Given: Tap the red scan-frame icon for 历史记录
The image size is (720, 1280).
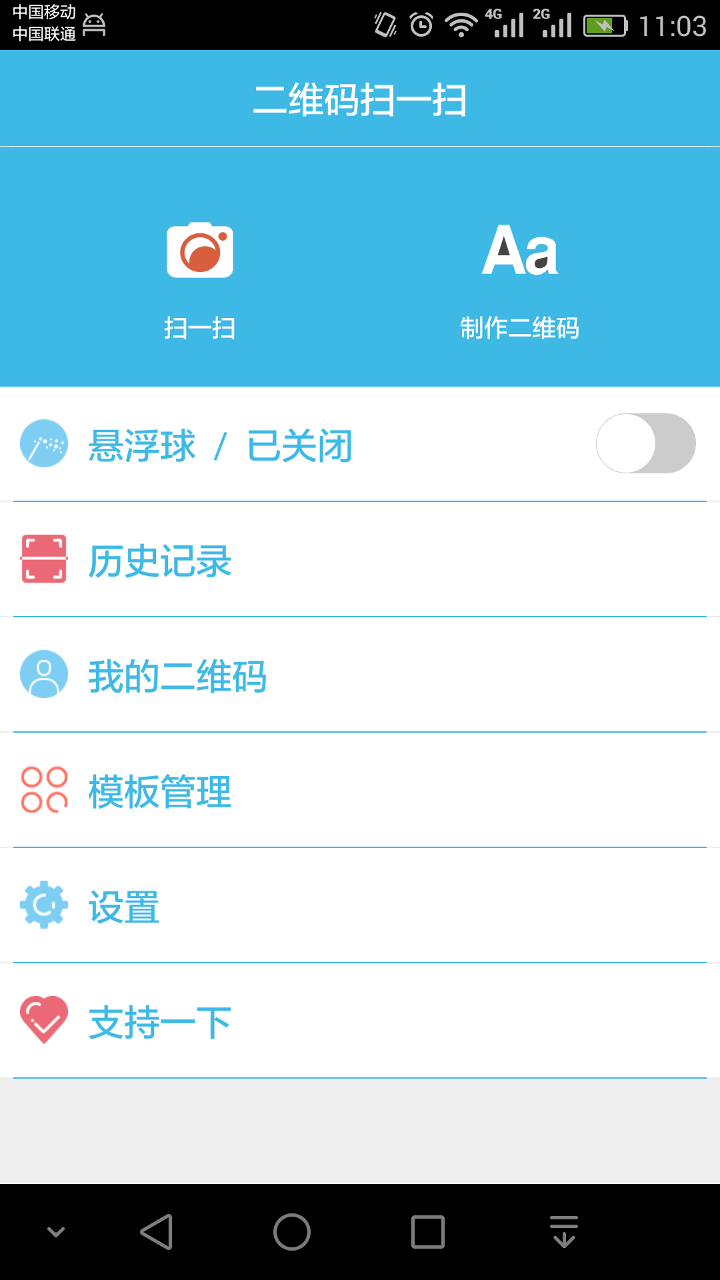Looking at the screenshot, I should (43, 559).
